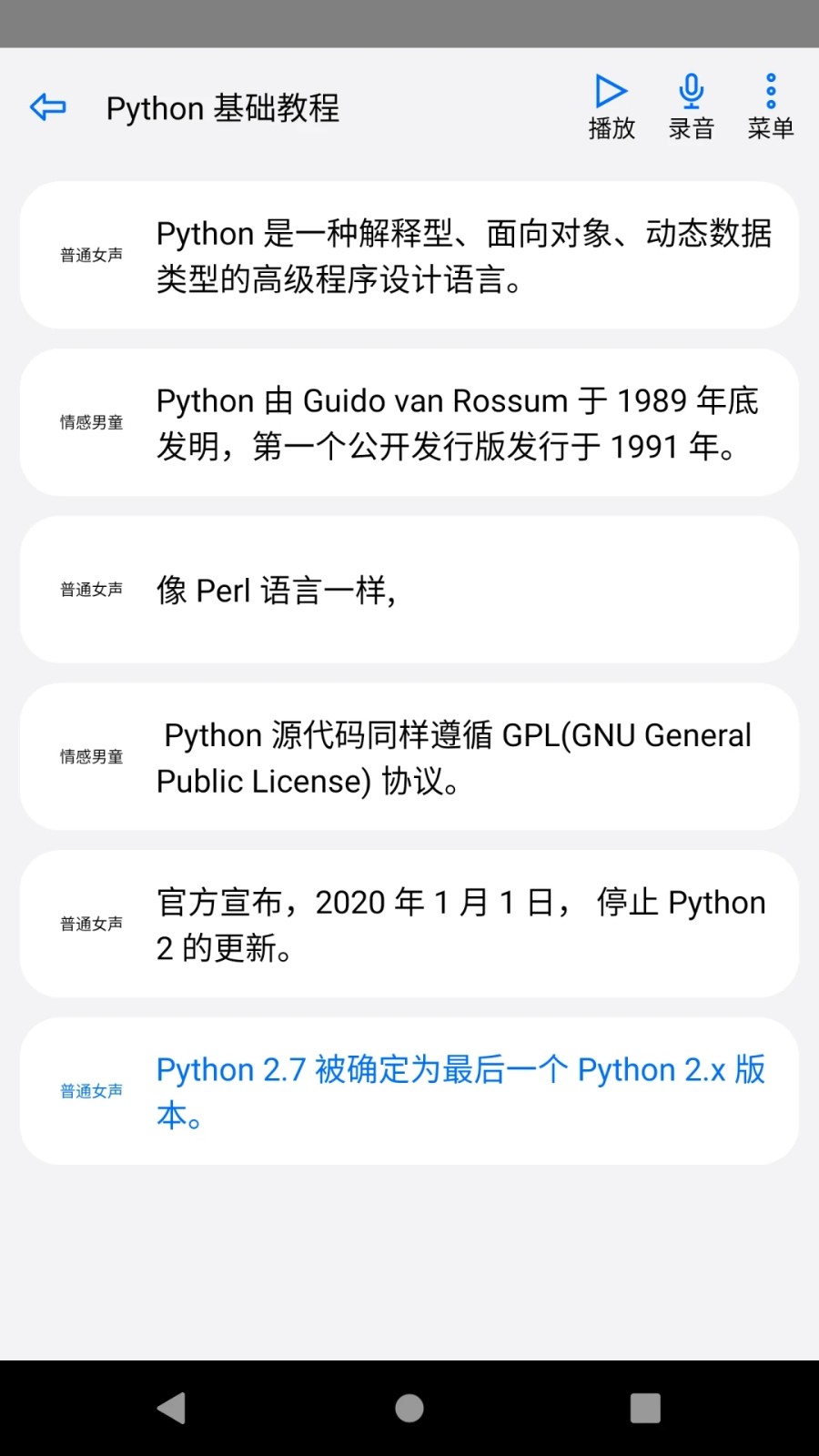Select 普通女声 voice on the Python 2.7 sentence

click(91, 1090)
